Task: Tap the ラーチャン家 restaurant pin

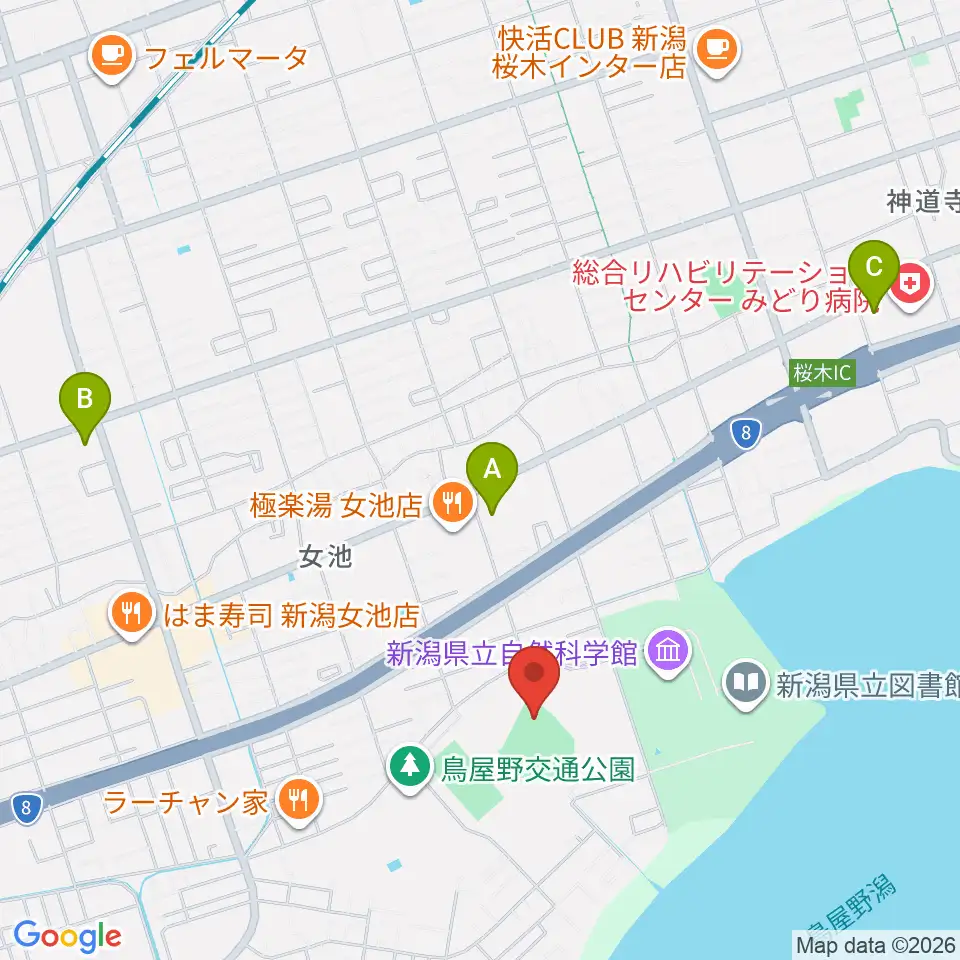Action: coord(299,801)
